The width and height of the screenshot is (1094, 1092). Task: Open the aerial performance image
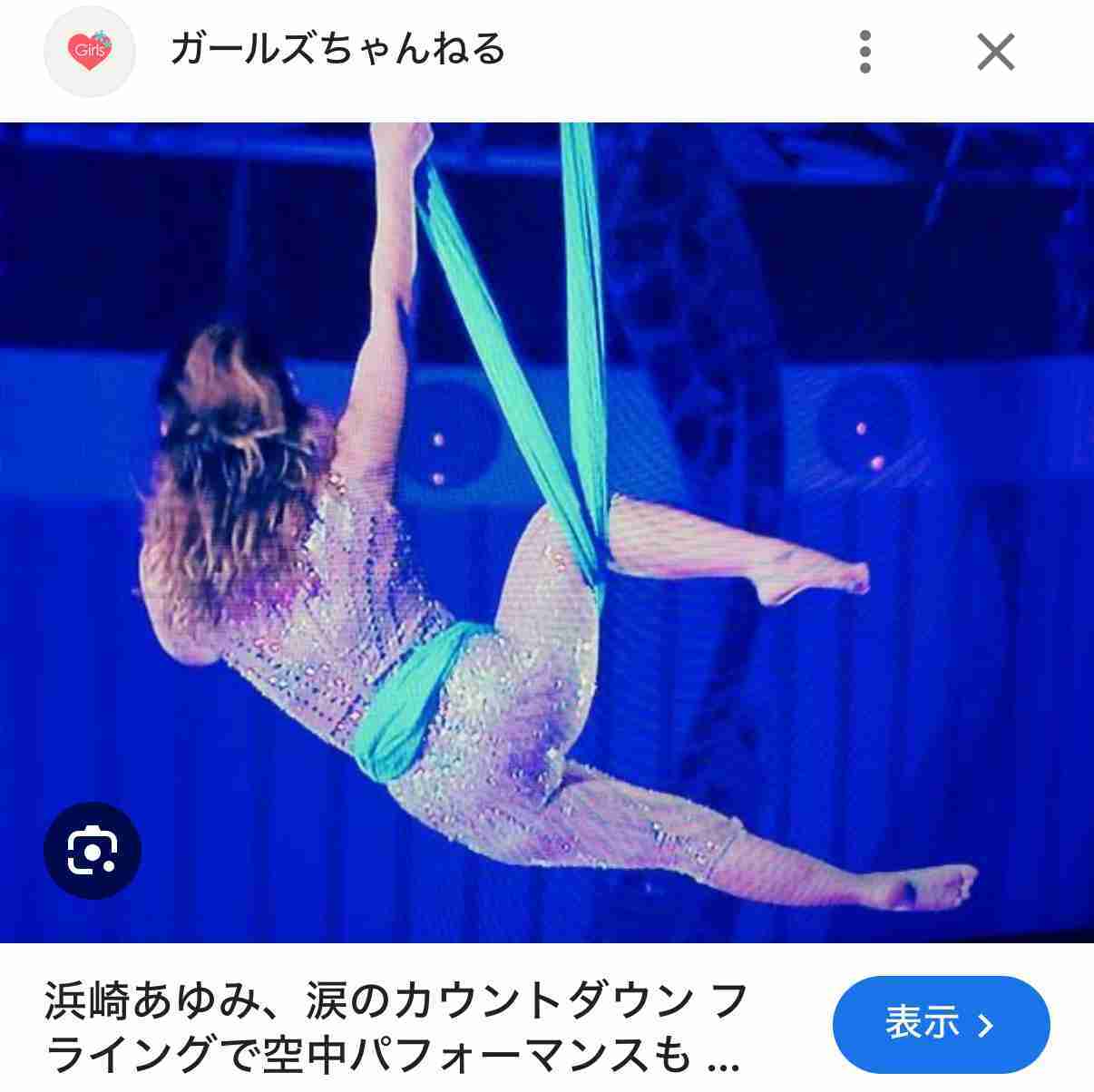tap(547, 532)
